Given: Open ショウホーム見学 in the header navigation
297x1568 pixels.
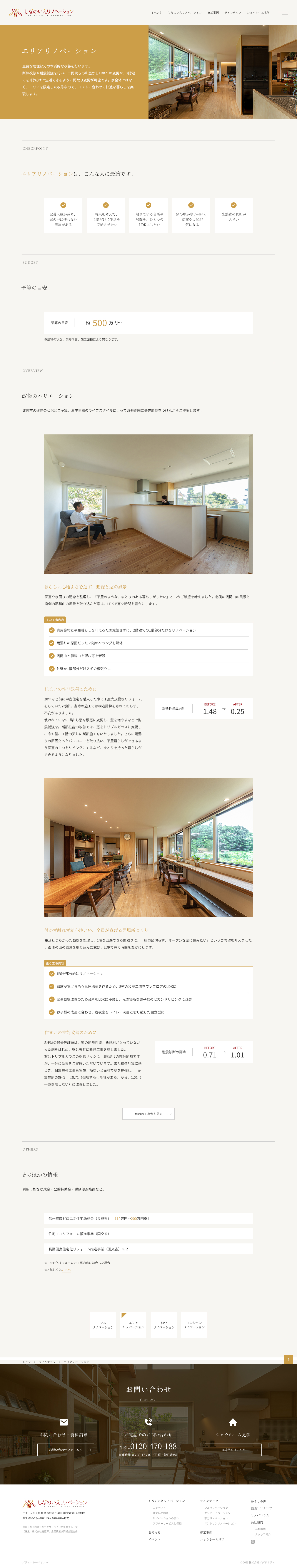Looking at the screenshot, I should tap(258, 12).
